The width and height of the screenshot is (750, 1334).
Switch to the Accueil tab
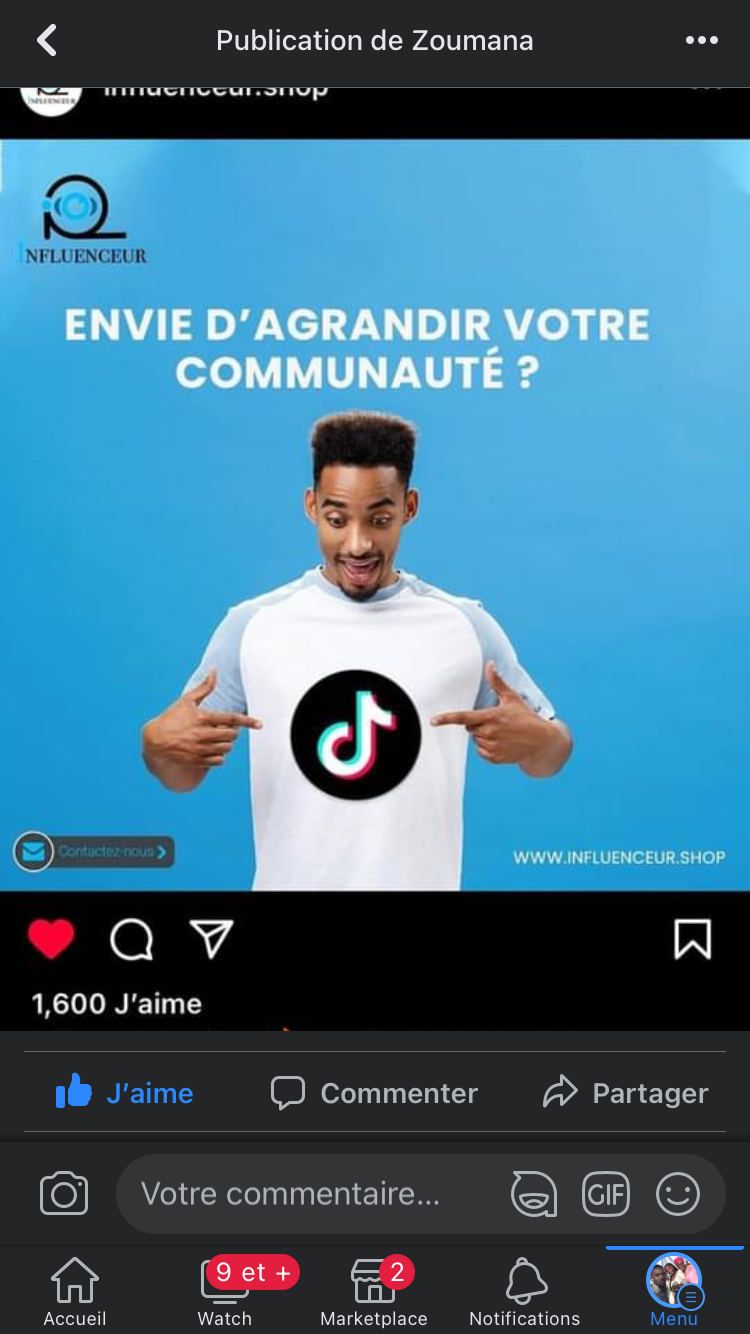click(x=75, y=1291)
